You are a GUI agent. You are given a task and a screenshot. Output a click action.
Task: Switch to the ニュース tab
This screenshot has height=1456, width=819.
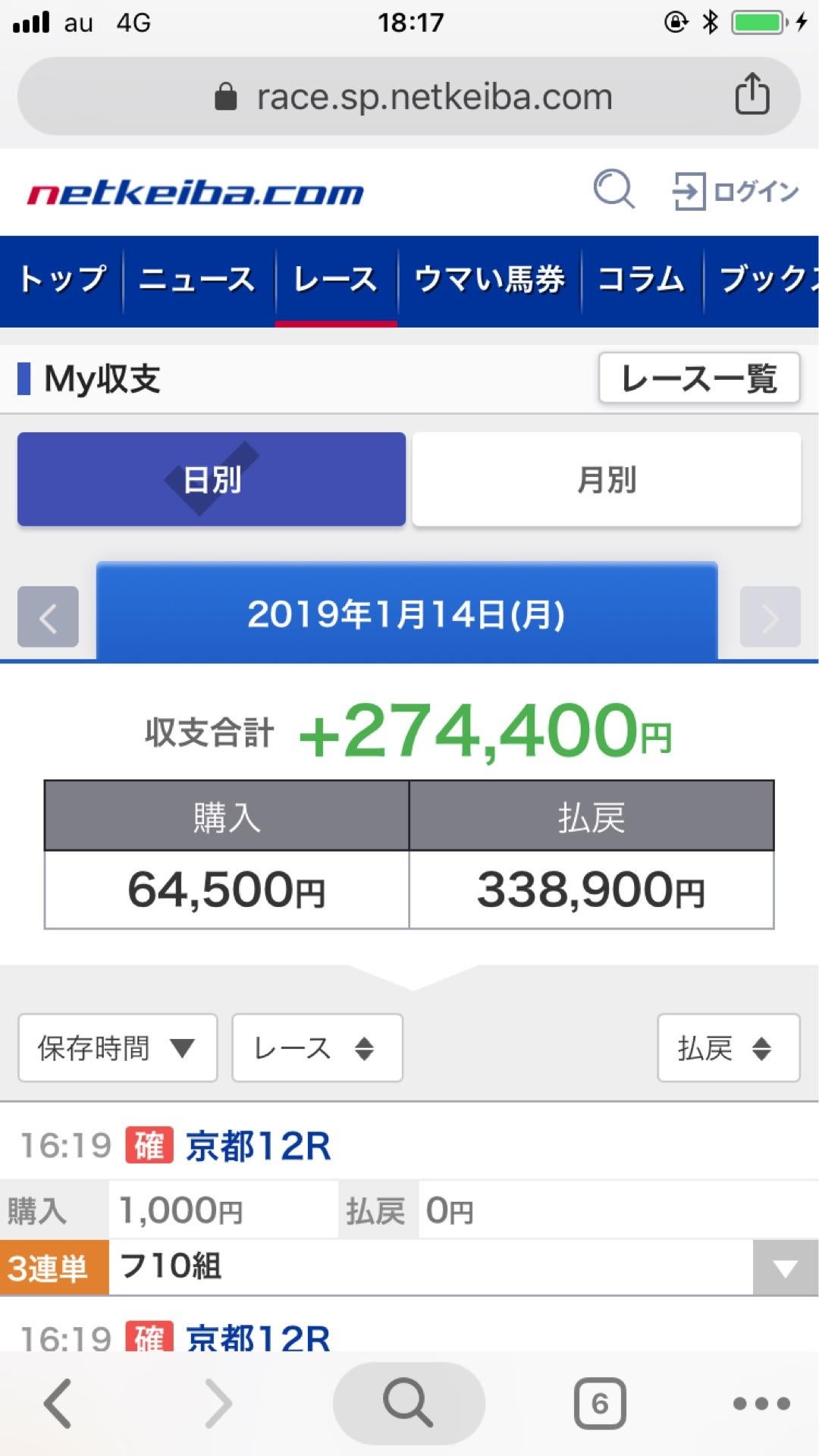[196, 280]
